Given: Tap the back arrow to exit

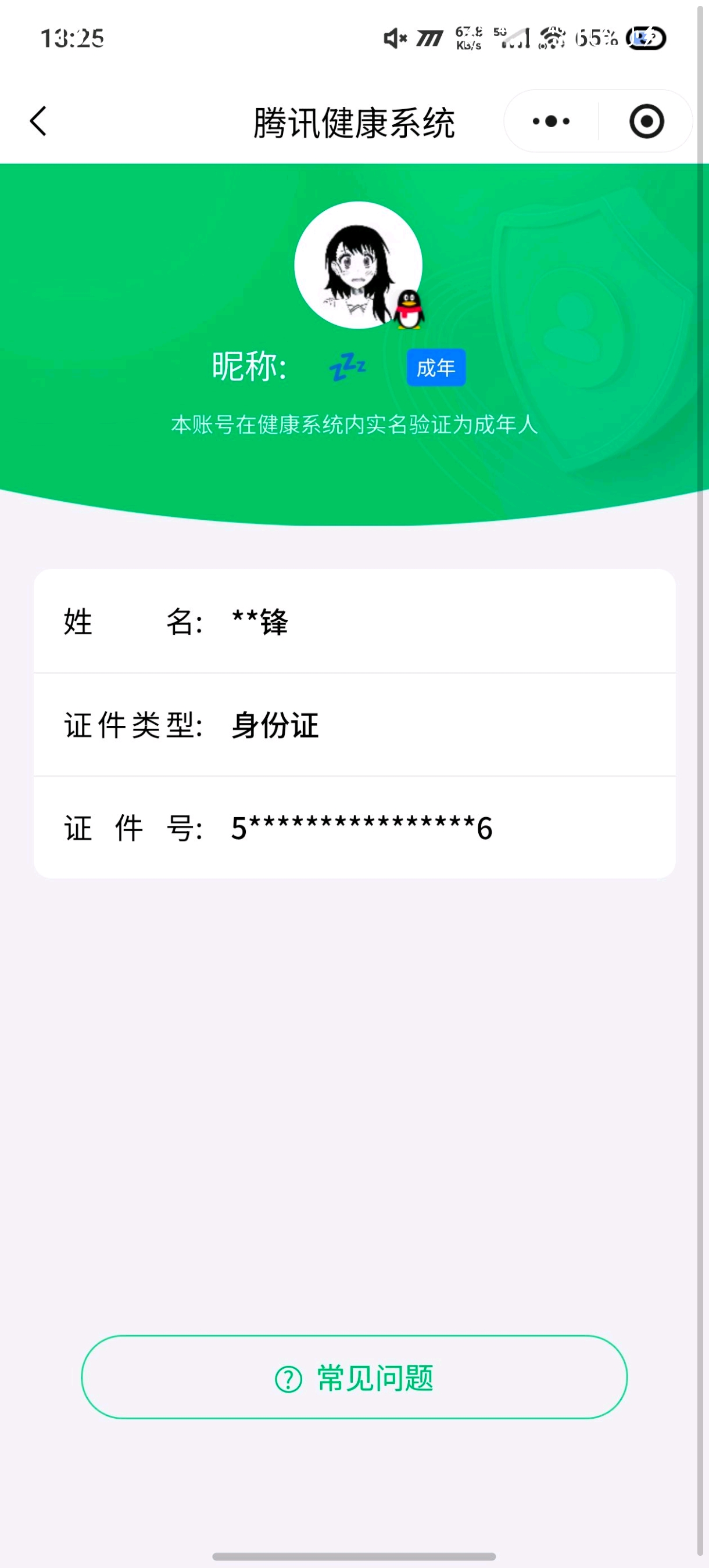Looking at the screenshot, I should 38,121.
